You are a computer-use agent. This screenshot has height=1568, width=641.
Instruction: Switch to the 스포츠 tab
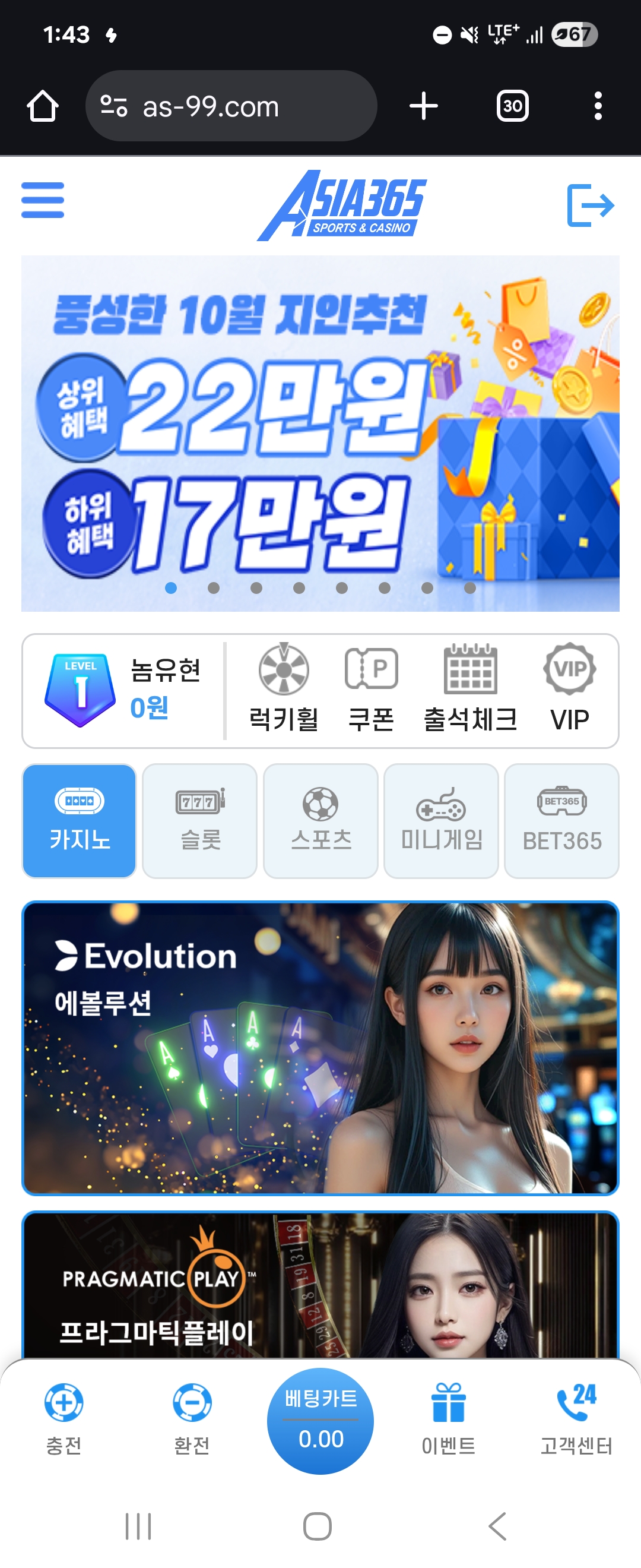pyautogui.click(x=320, y=820)
